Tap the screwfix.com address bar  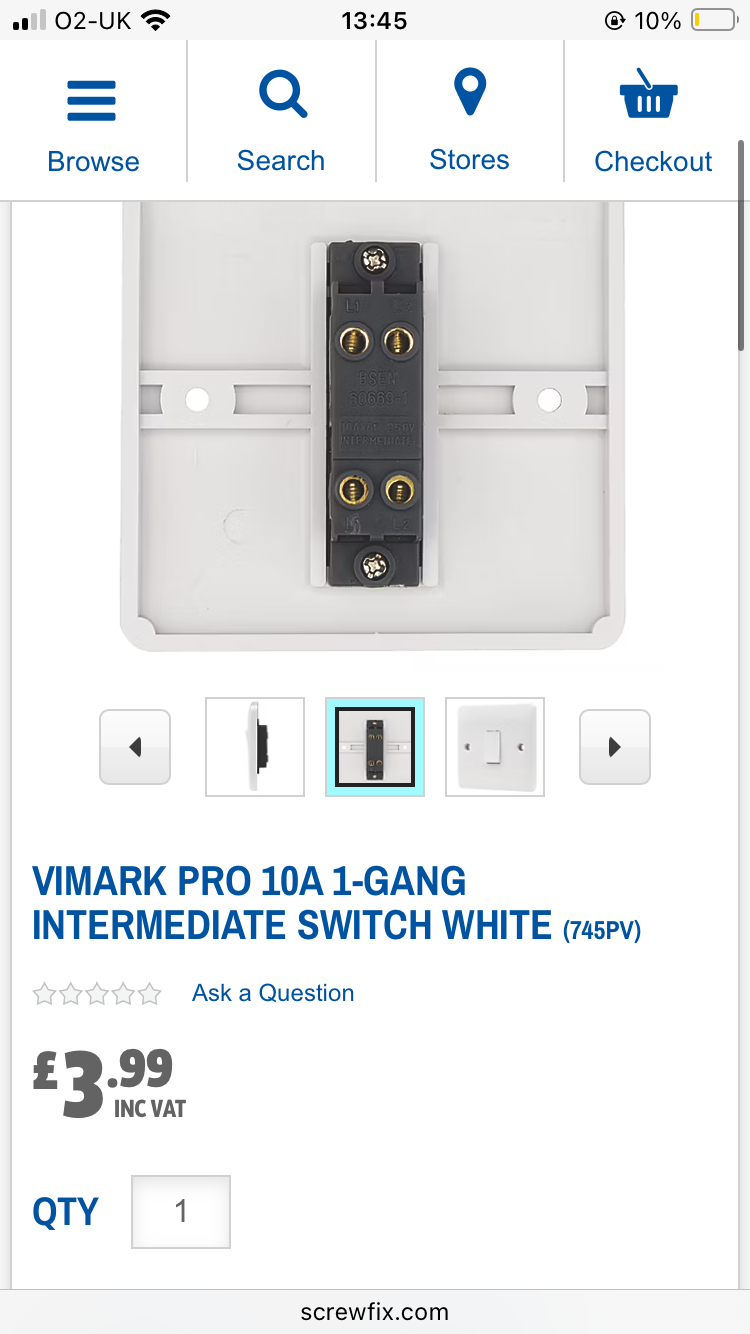[x=375, y=1311]
